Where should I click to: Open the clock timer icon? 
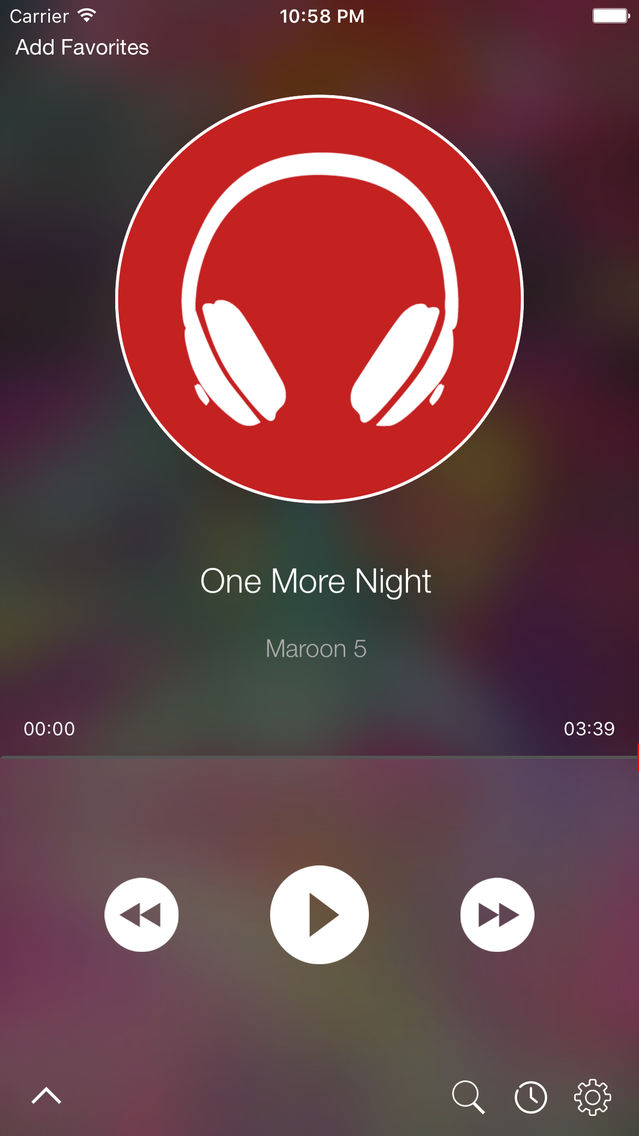[x=531, y=1097]
